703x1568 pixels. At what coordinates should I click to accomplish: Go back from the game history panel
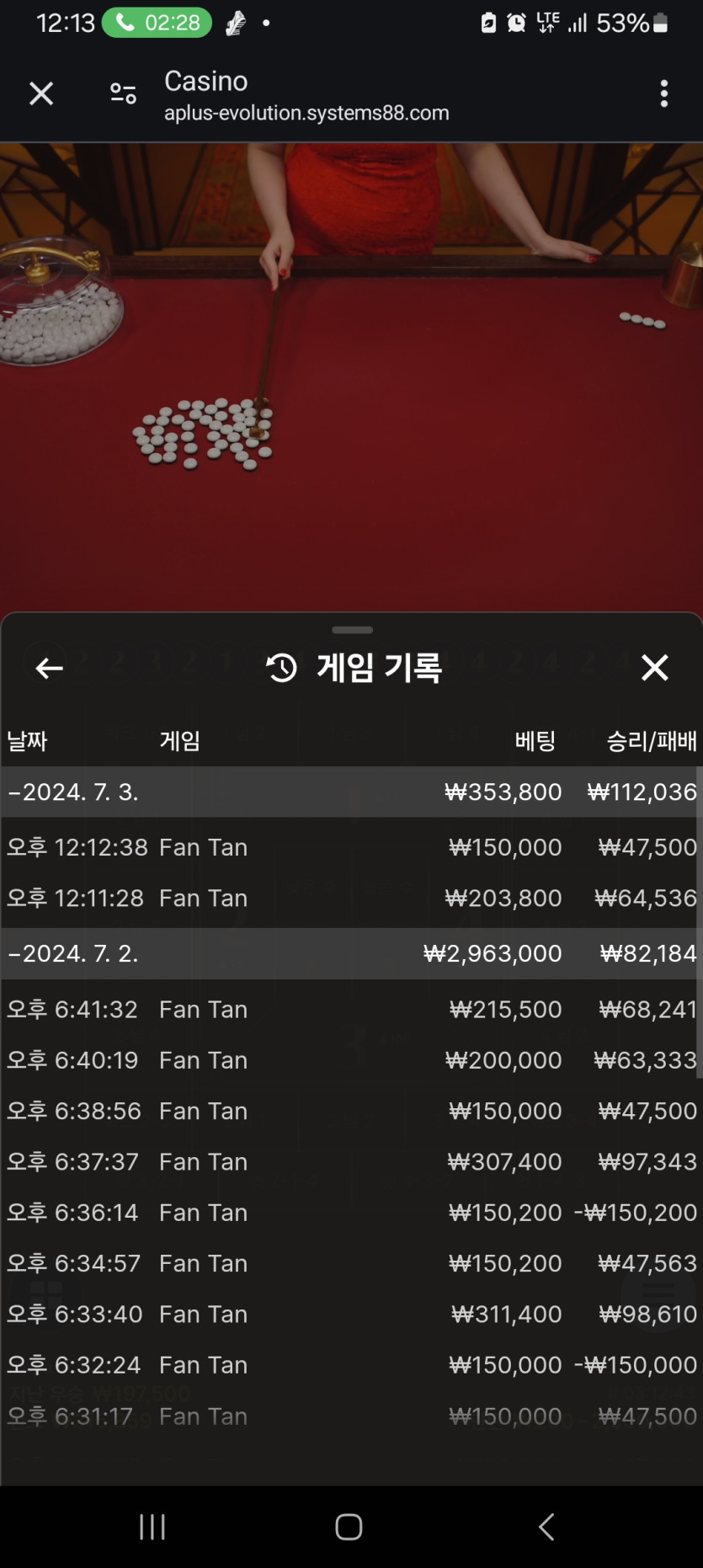tap(49, 668)
